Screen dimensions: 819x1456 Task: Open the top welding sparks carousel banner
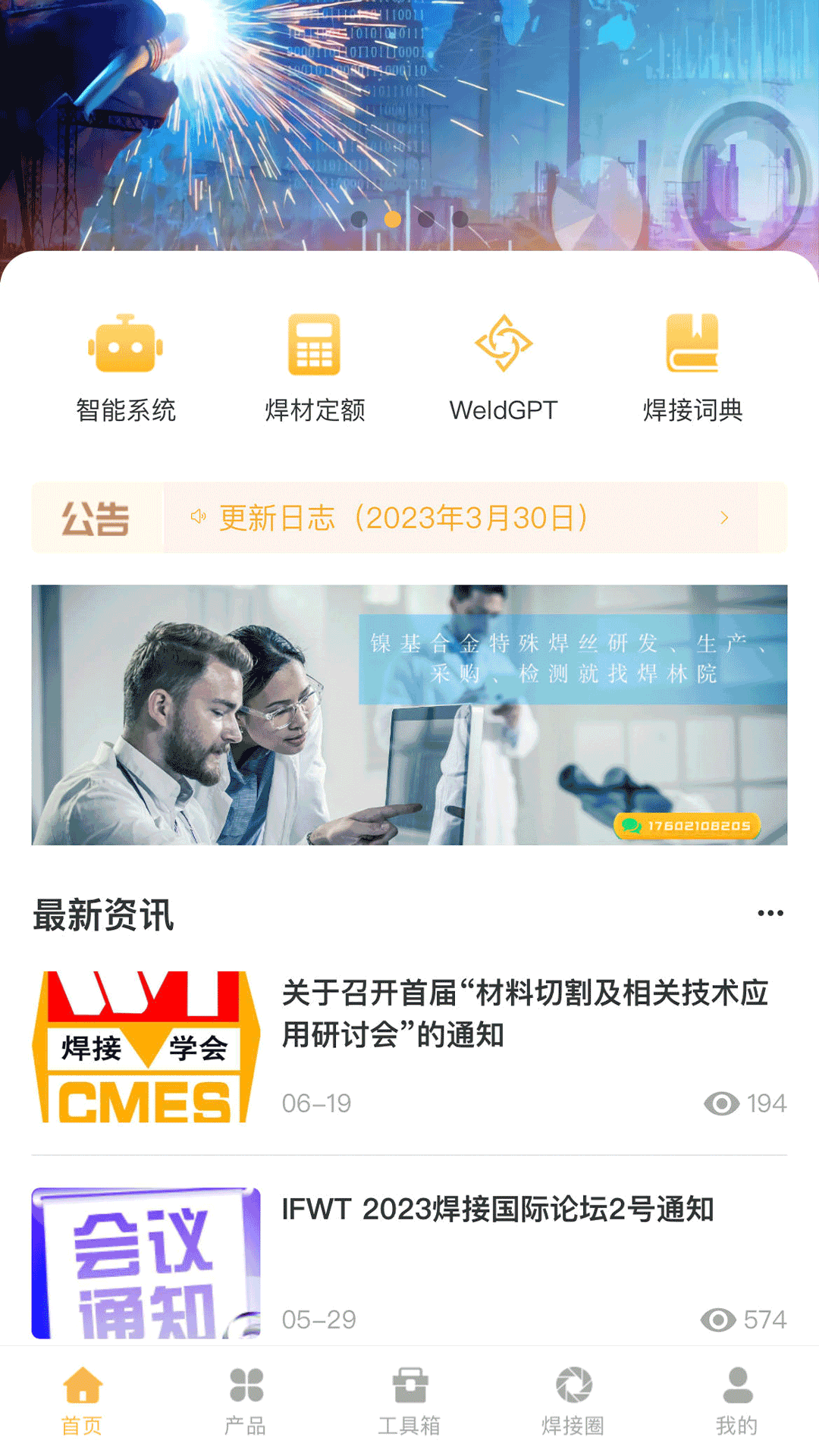409,114
